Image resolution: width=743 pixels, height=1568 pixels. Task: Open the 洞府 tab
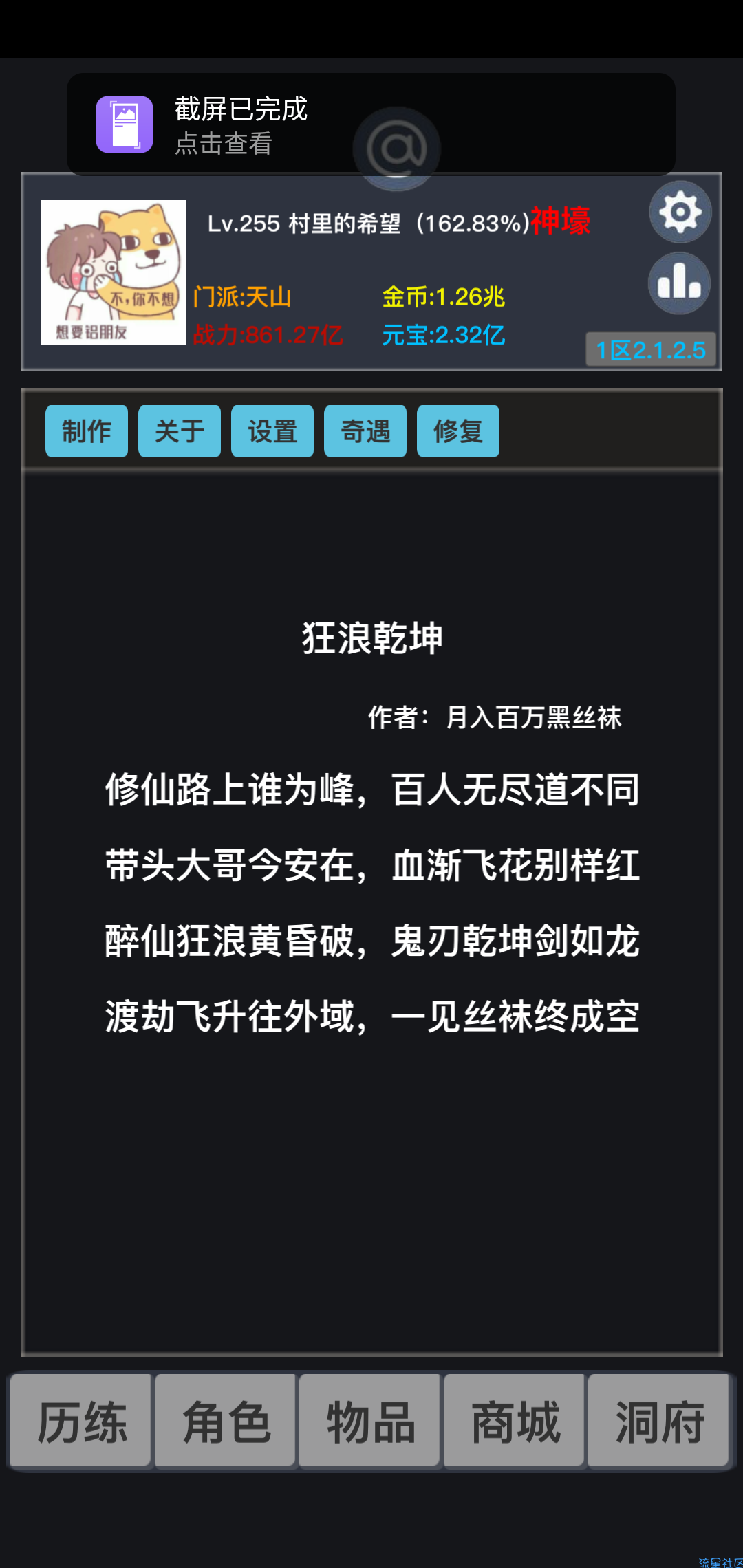click(x=659, y=1421)
